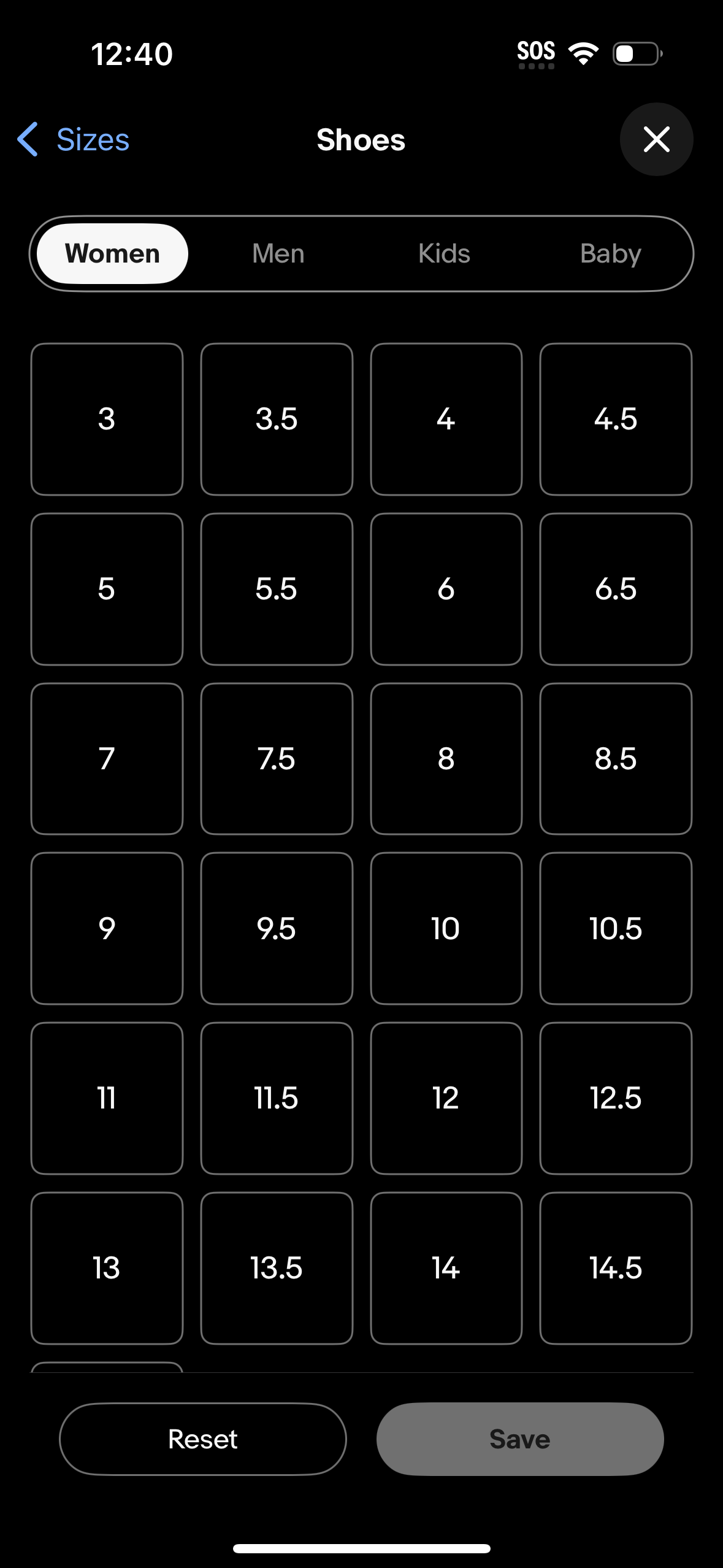Close the Shoes size picker

656,139
